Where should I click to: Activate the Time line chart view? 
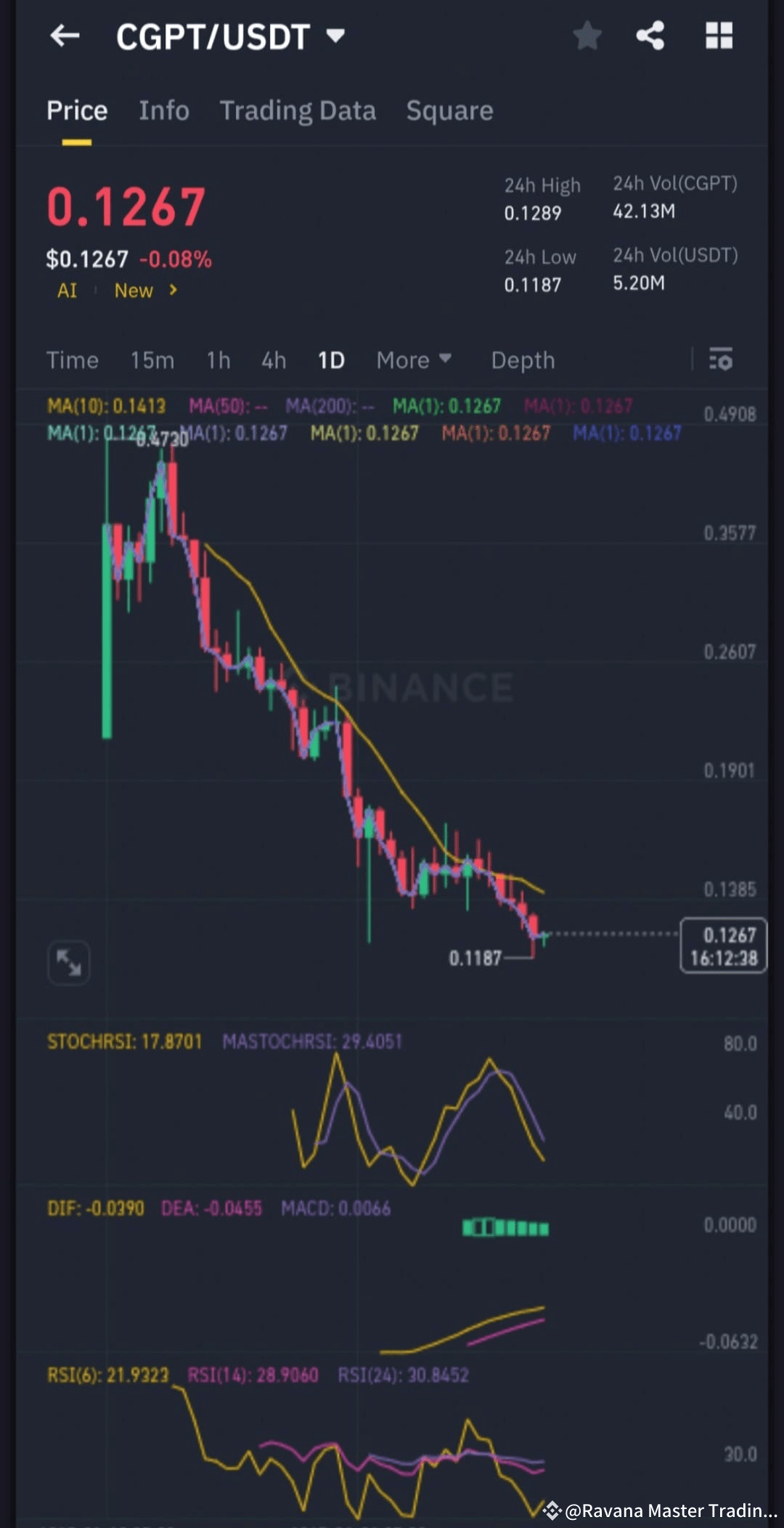(73, 359)
